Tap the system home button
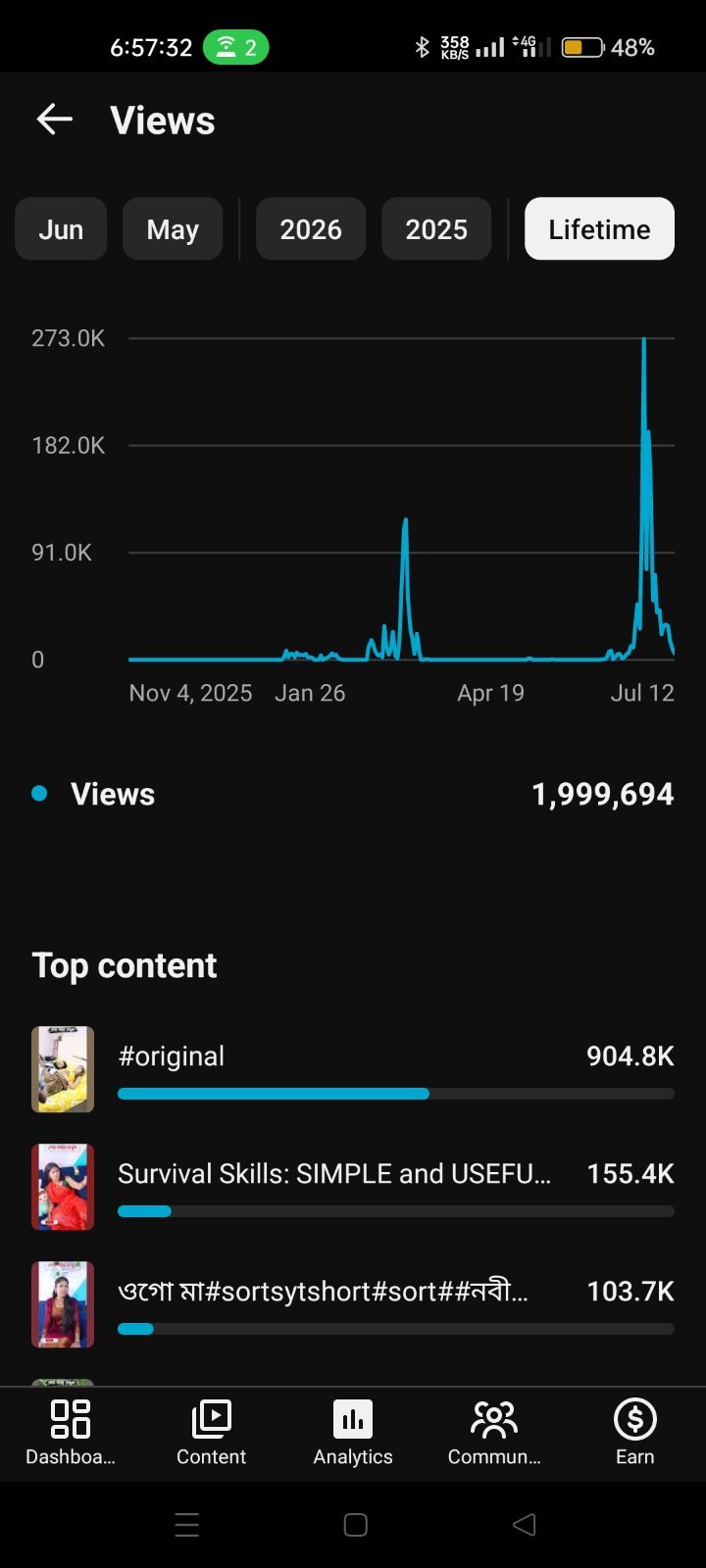Image resolution: width=706 pixels, height=1568 pixels. point(356,1525)
